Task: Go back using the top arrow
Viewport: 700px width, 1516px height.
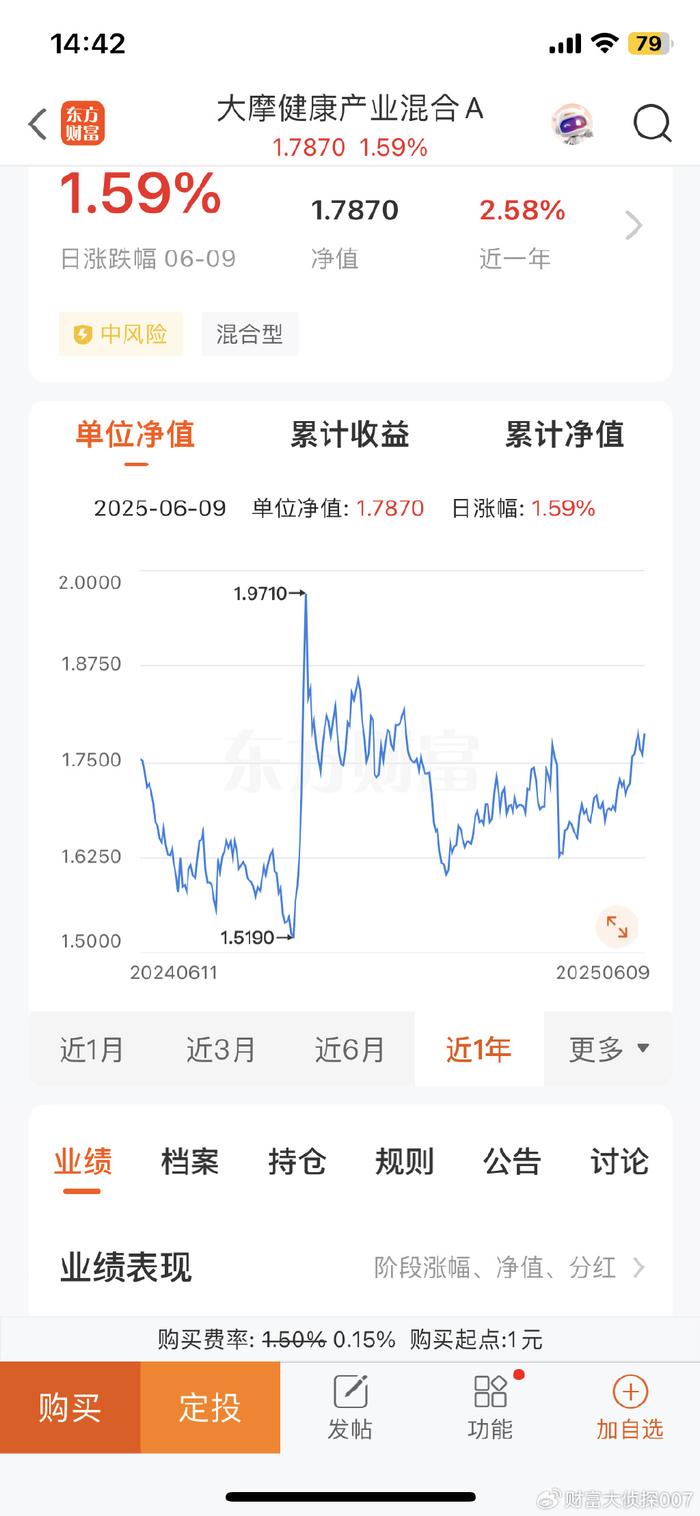Action: (38, 125)
